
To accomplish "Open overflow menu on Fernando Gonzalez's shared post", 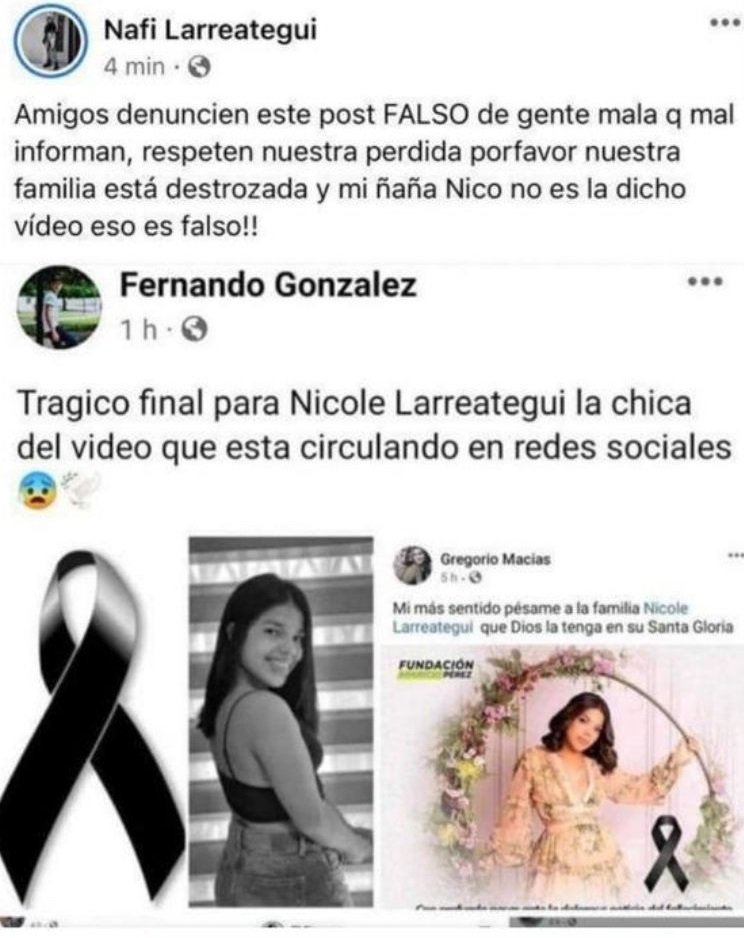I will (x=705, y=282).
